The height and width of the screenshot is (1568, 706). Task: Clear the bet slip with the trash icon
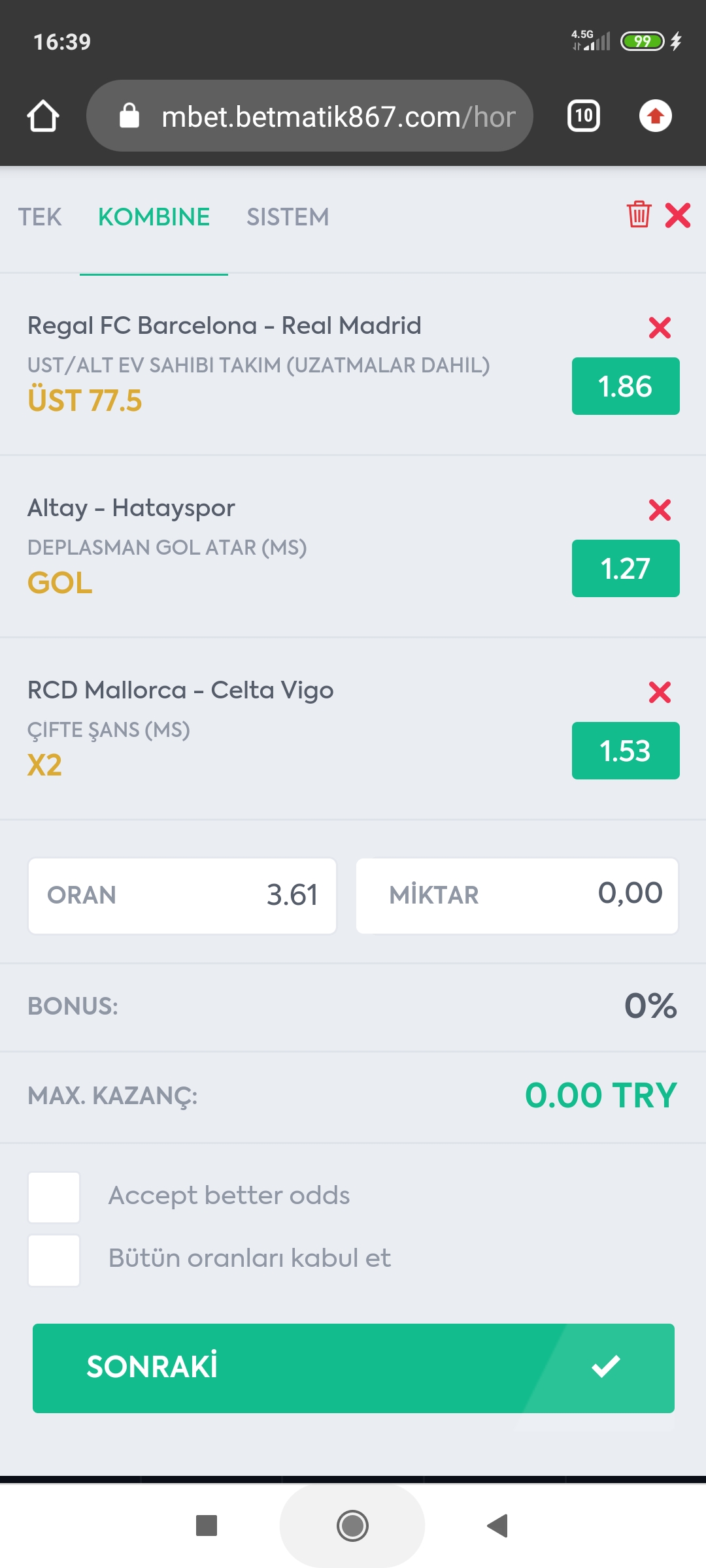639,214
